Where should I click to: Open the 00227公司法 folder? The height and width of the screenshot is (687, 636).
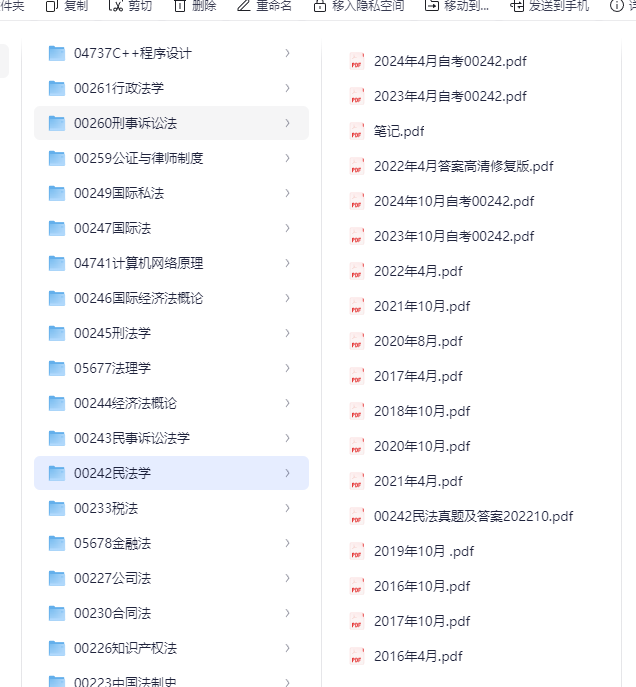click(x=171, y=578)
